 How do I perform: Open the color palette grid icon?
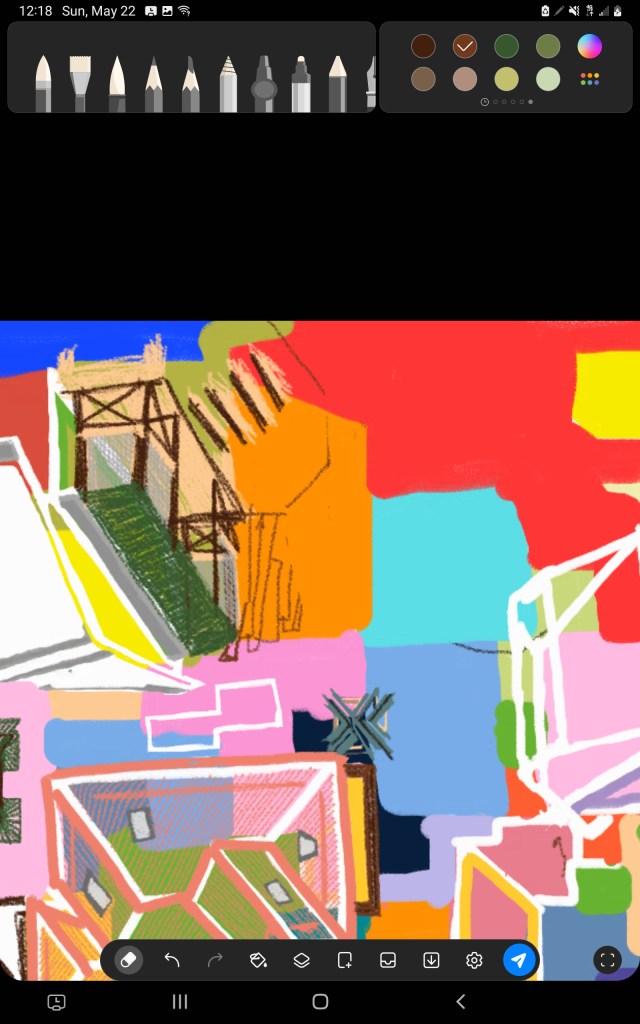coord(589,79)
